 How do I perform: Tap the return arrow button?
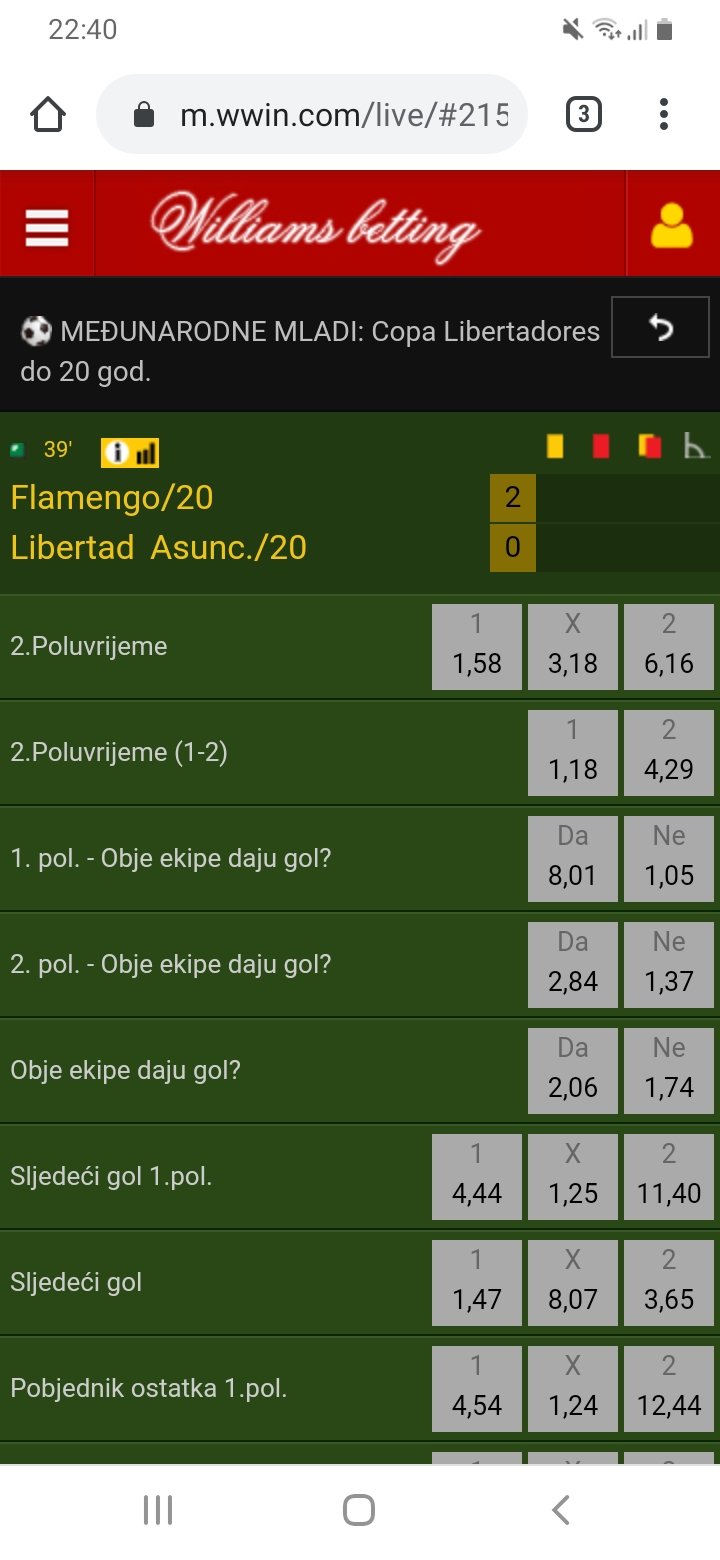(x=660, y=327)
